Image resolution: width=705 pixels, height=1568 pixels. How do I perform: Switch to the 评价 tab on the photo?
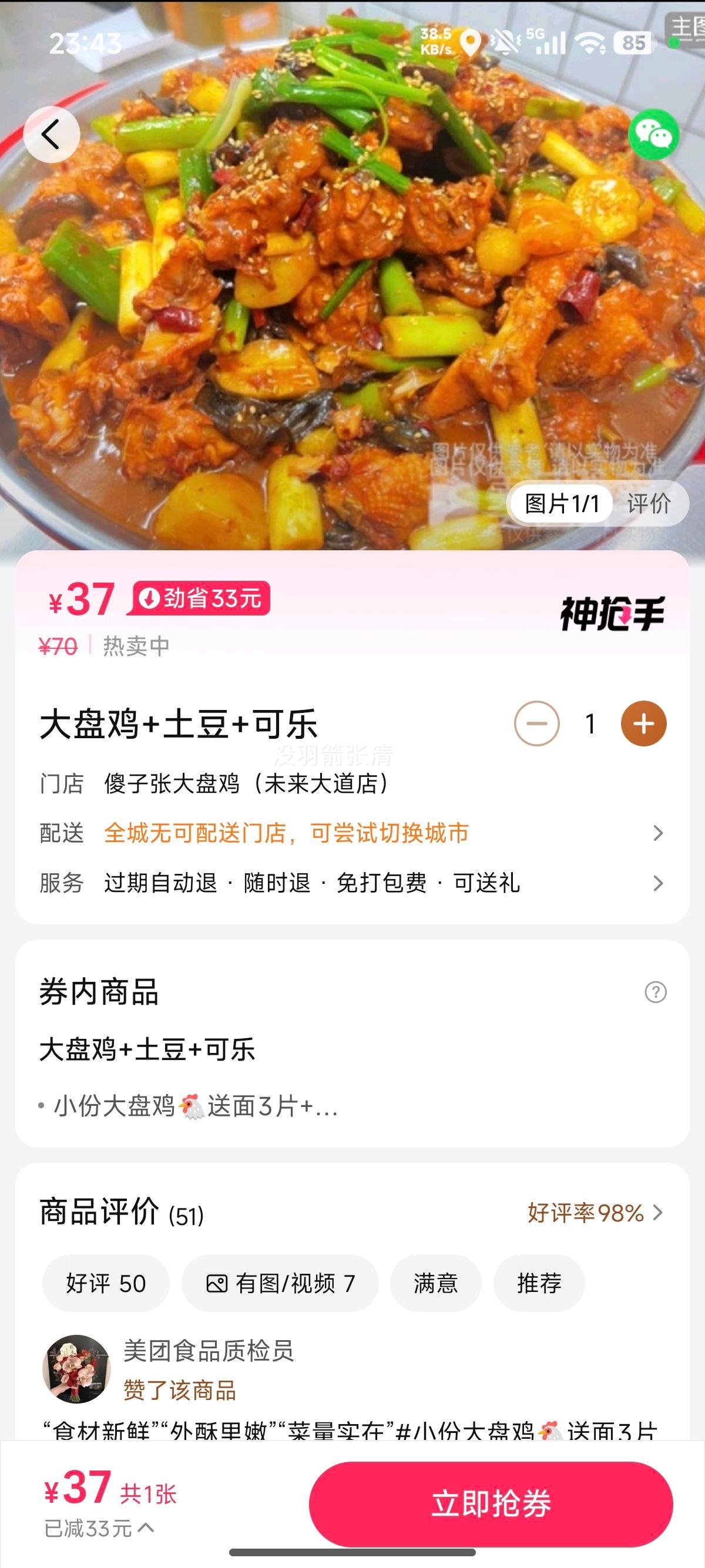[649, 503]
